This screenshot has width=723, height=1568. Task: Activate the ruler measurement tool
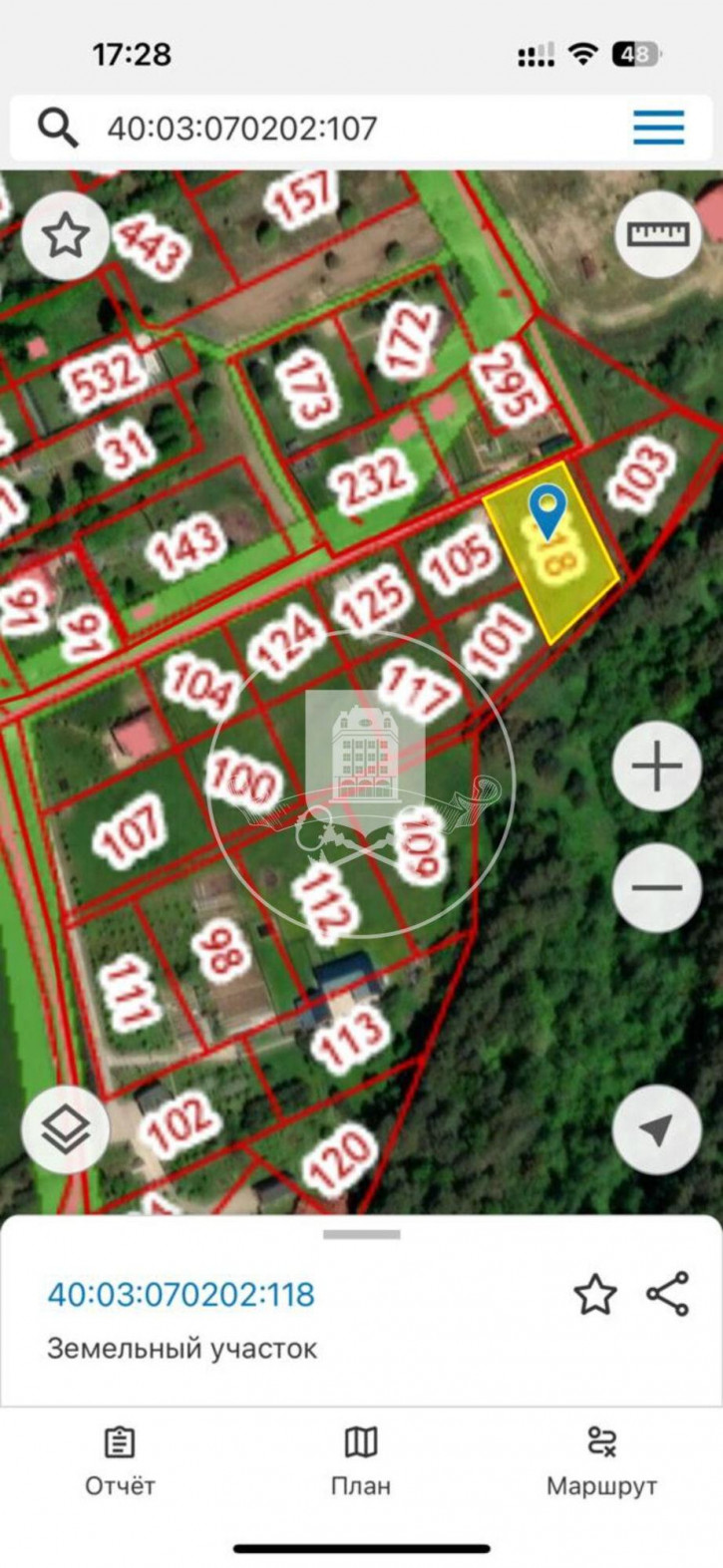pos(658,234)
